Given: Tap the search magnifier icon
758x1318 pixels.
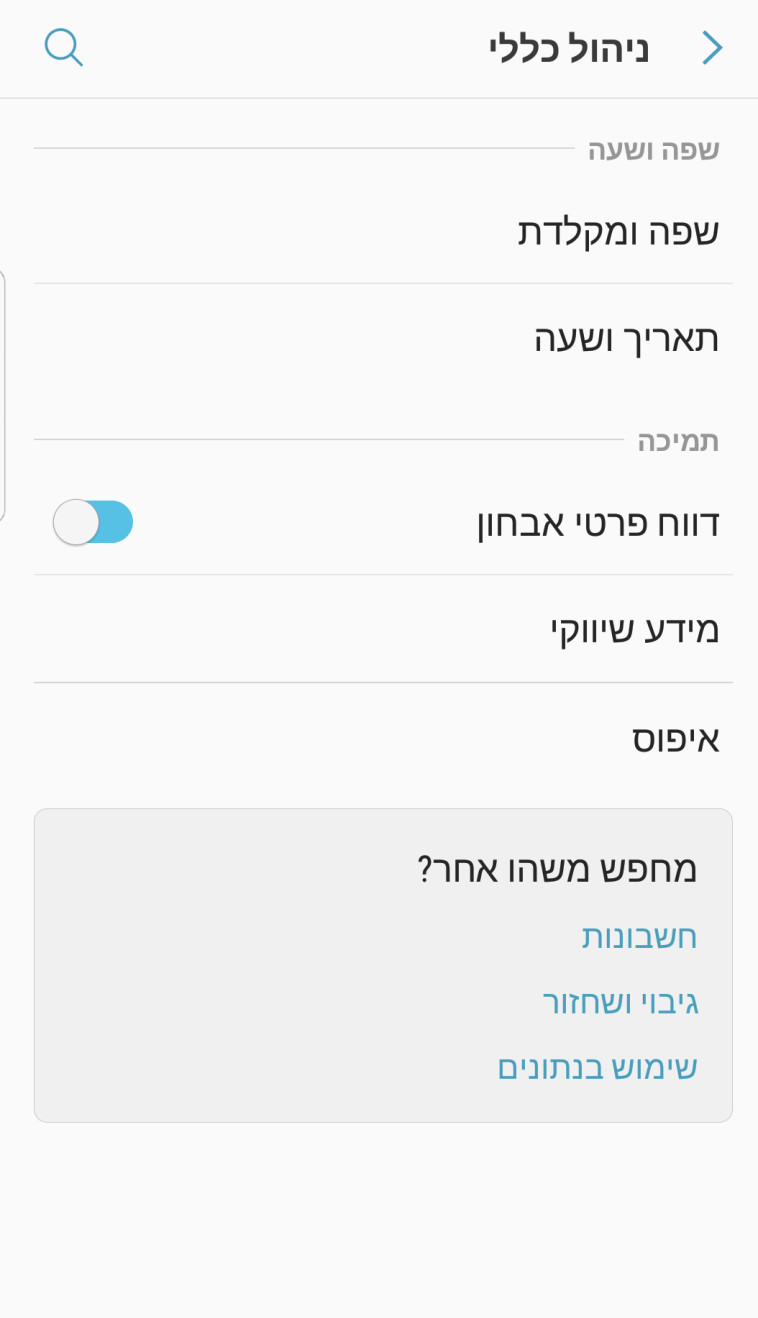Looking at the screenshot, I should click(63, 48).
